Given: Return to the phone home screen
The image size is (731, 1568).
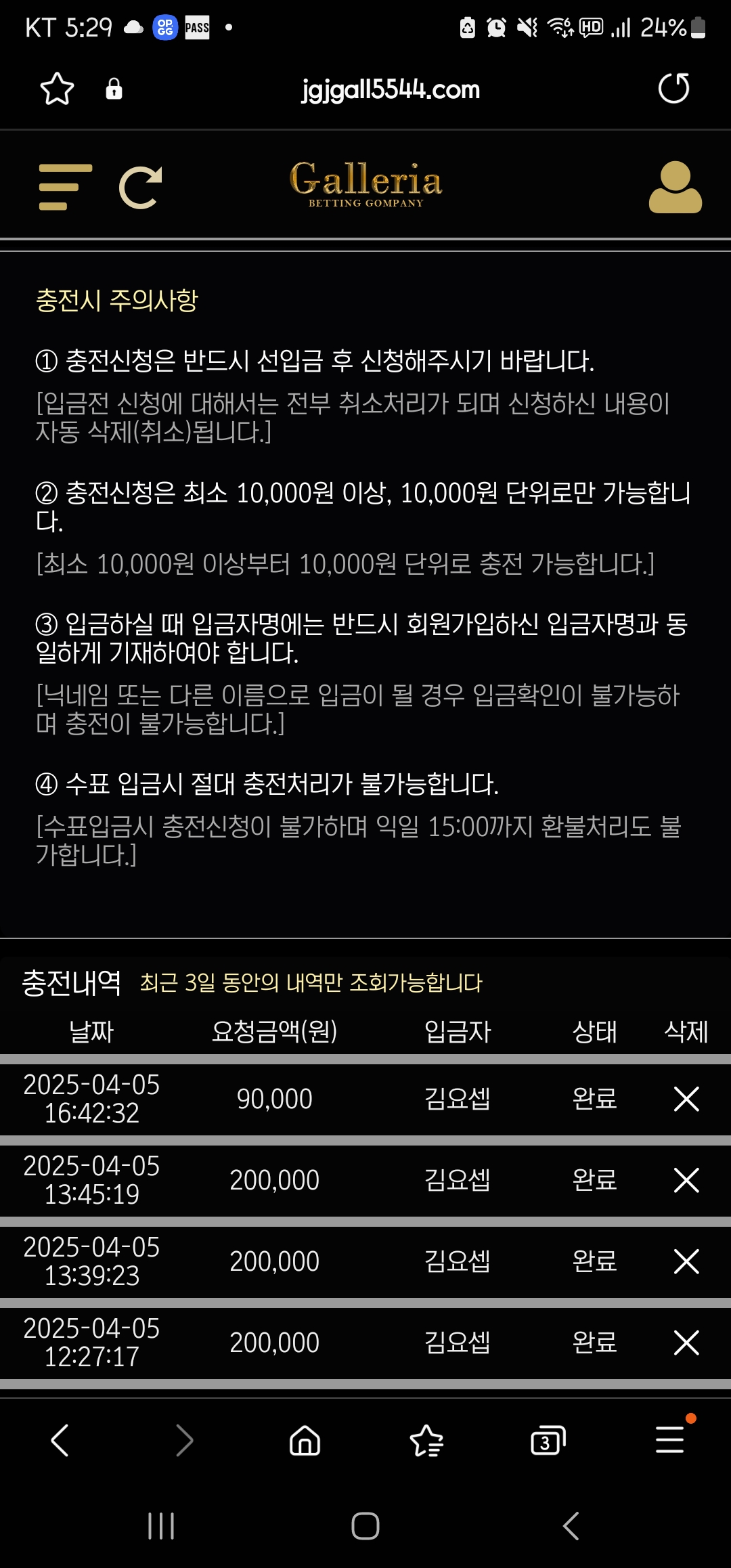Looking at the screenshot, I should [x=365, y=1526].
